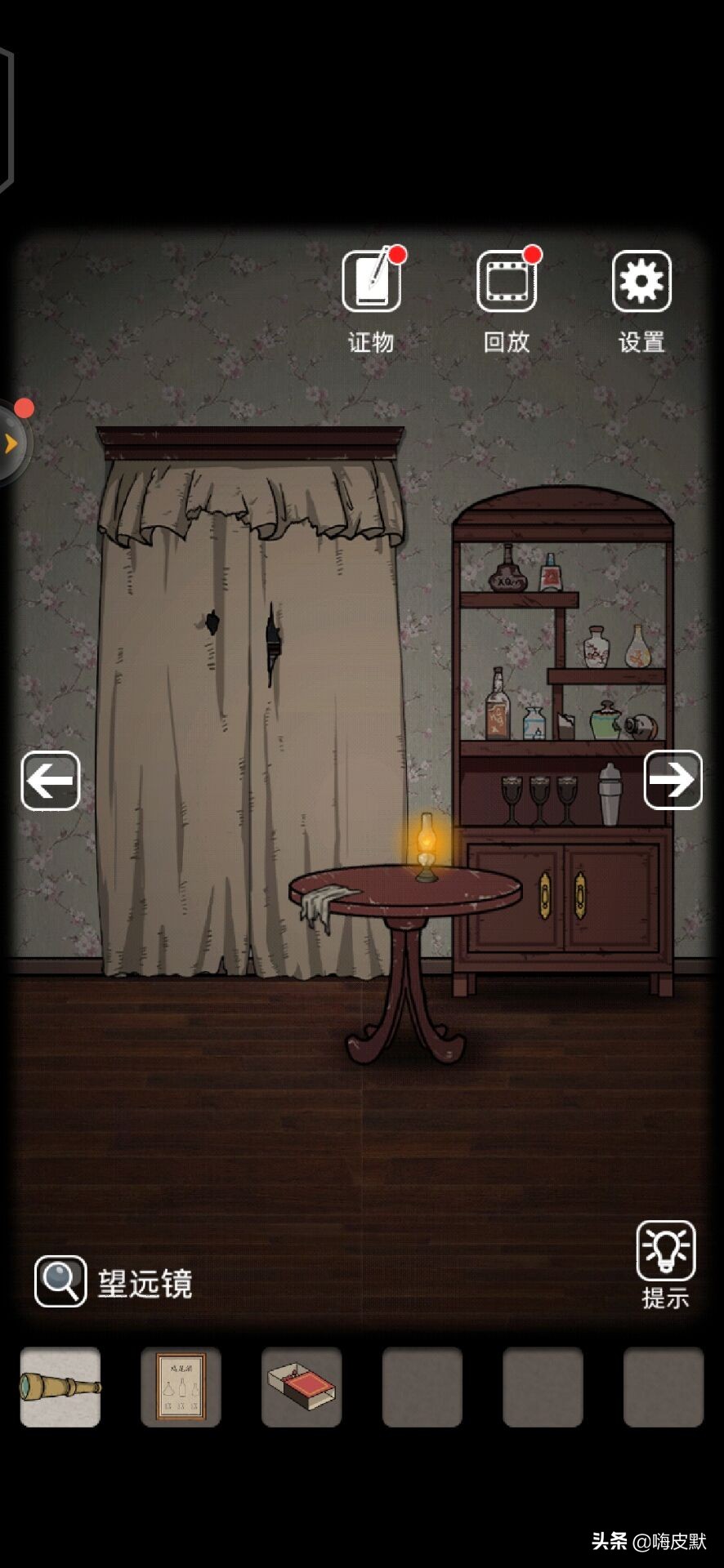Image resolution: width=724 pixels, height=1568 pixels.
Task: Inspect the selected 望远镜 with magnifier
Action: (60, 1281)
